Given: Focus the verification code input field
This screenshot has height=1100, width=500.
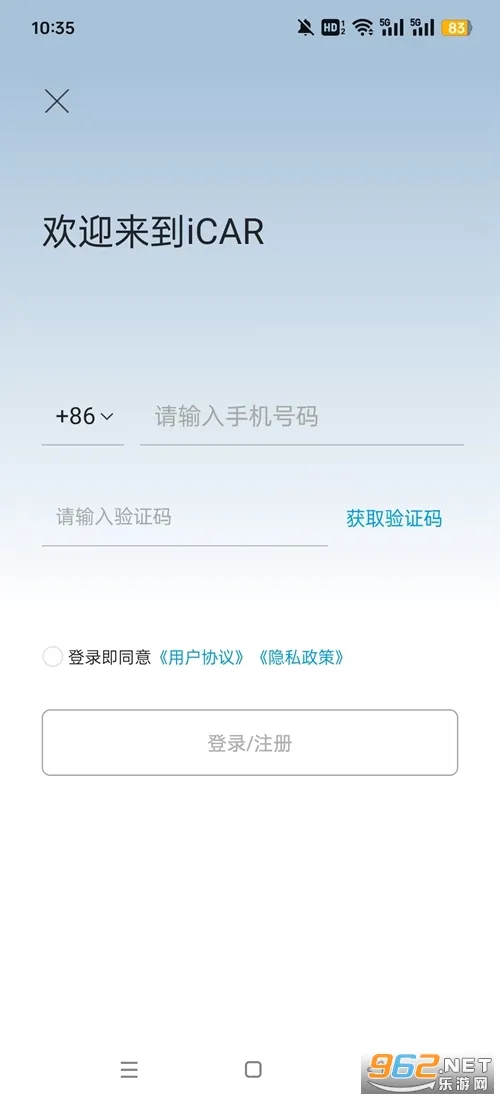Looking at the screenshot, I should point(184,518).
